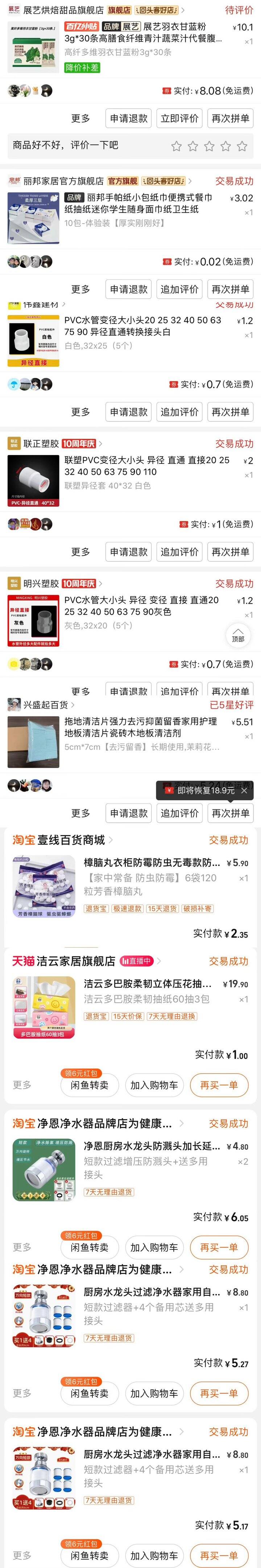Open the 展艺烘焙甜品旗舰店 shop page

click(63, 10)
